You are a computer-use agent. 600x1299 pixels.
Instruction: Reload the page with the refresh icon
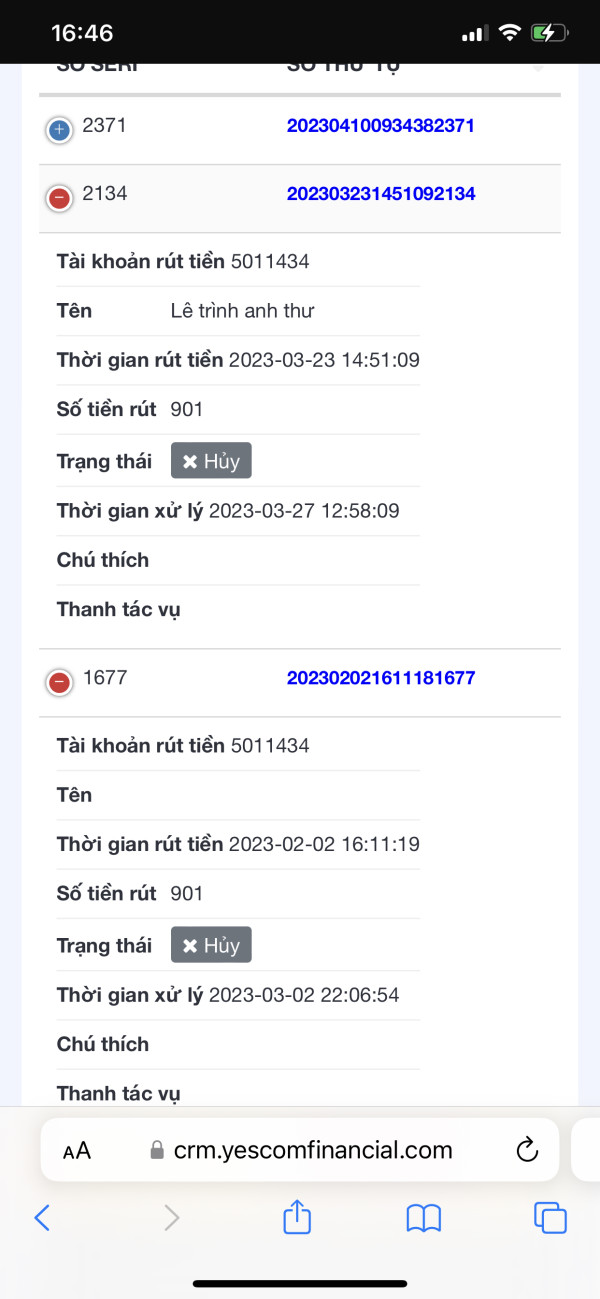point(527,1150)
